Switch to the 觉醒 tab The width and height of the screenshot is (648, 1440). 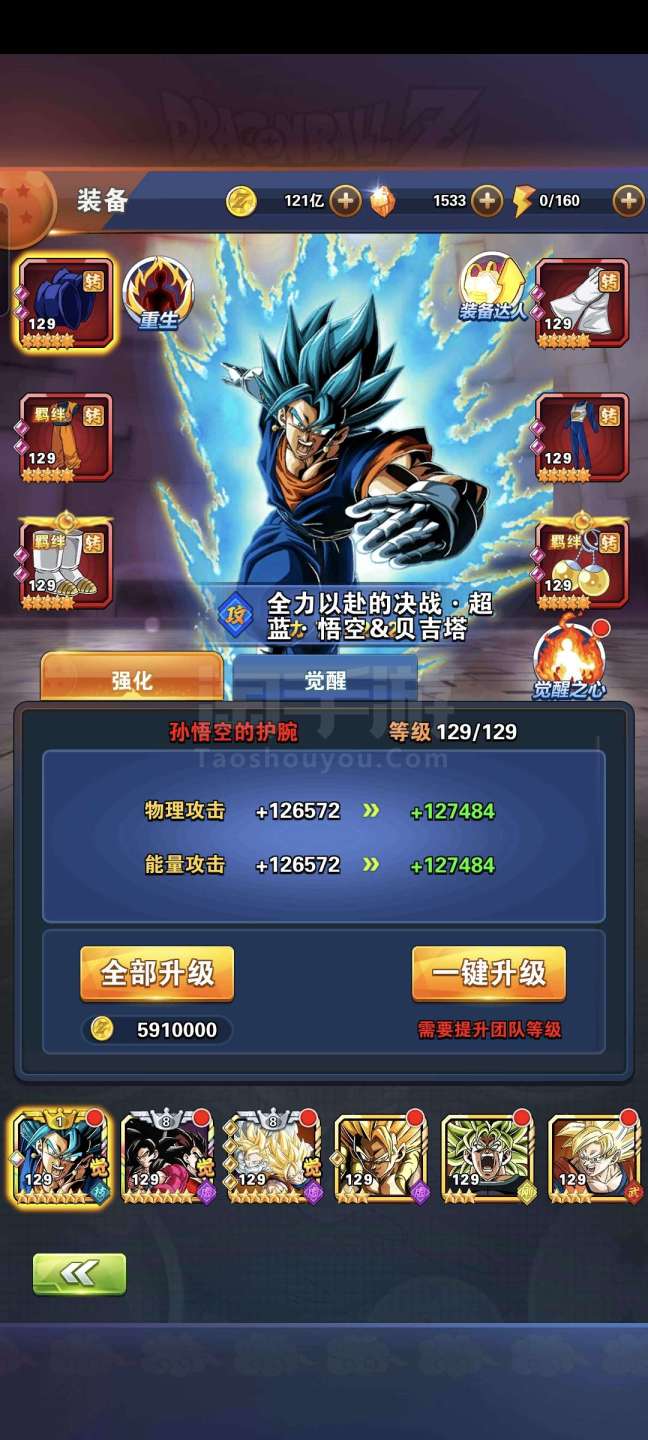coord(325,680)
